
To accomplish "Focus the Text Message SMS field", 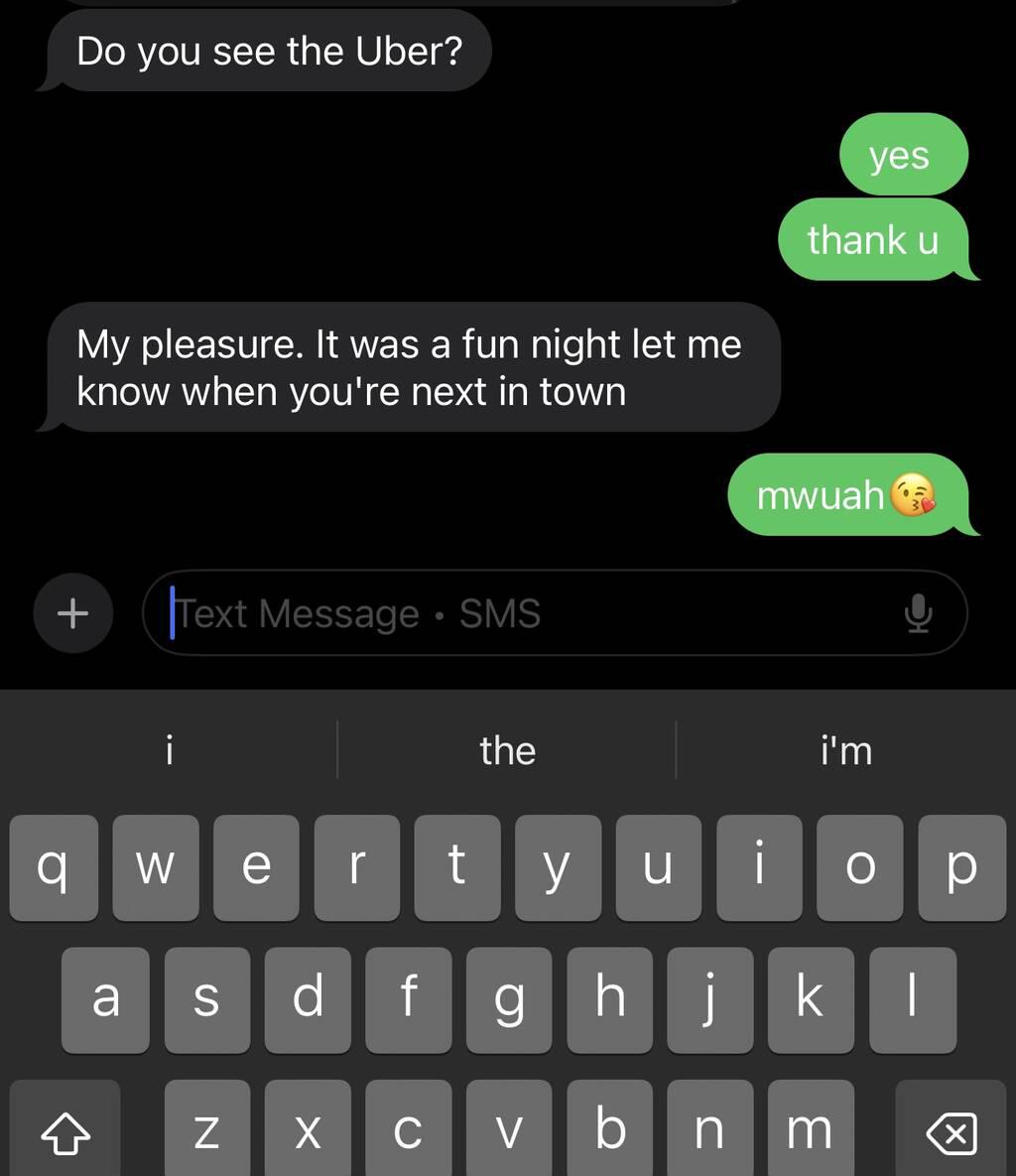I will (516, 614).
